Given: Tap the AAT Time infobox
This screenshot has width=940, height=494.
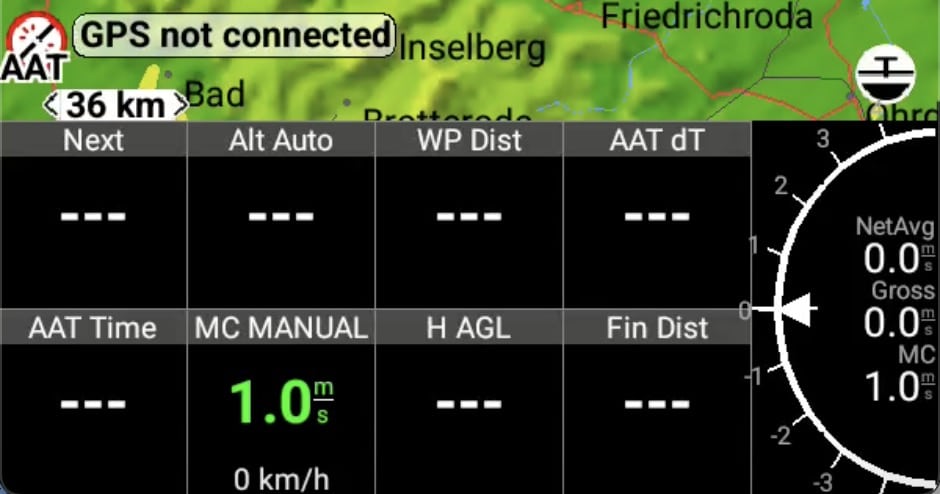Looking at the screenshot, I should tap(93, 402).
